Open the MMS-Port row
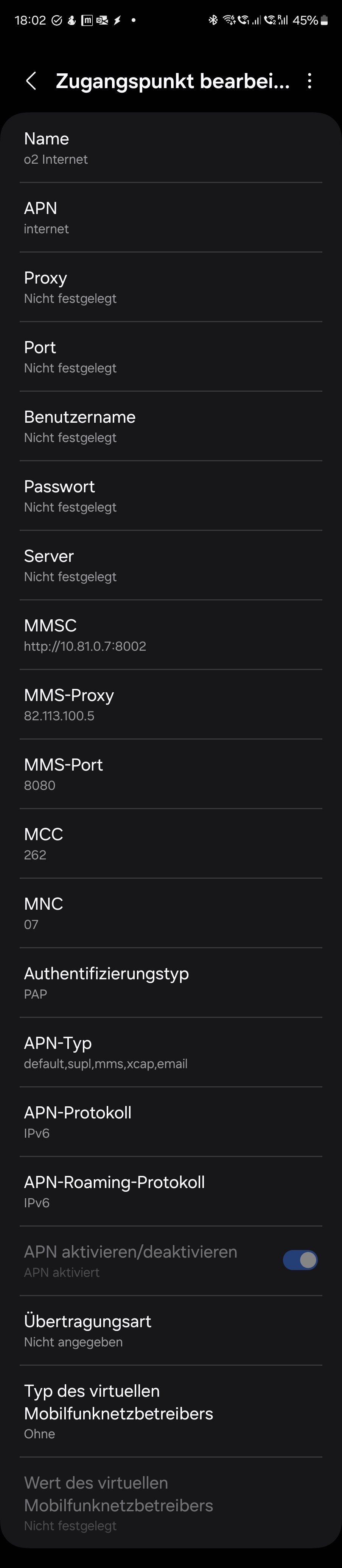The height and width of the screenshot is (1568, 342). point(170,774)
